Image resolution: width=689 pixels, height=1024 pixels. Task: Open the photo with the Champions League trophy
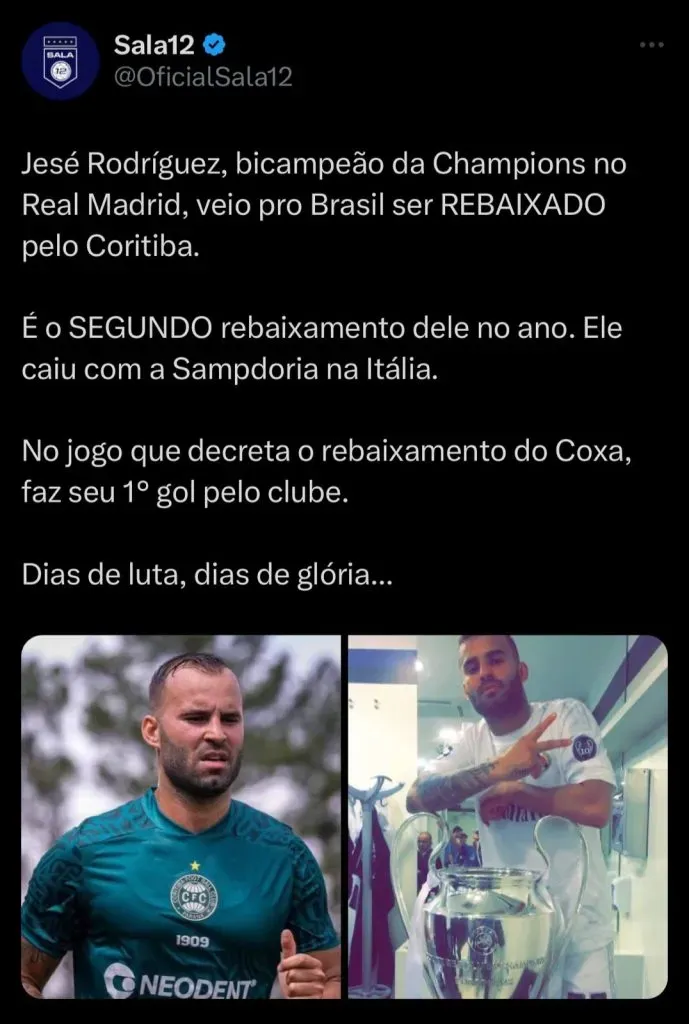pyautogui.click(x=507, y=816)
